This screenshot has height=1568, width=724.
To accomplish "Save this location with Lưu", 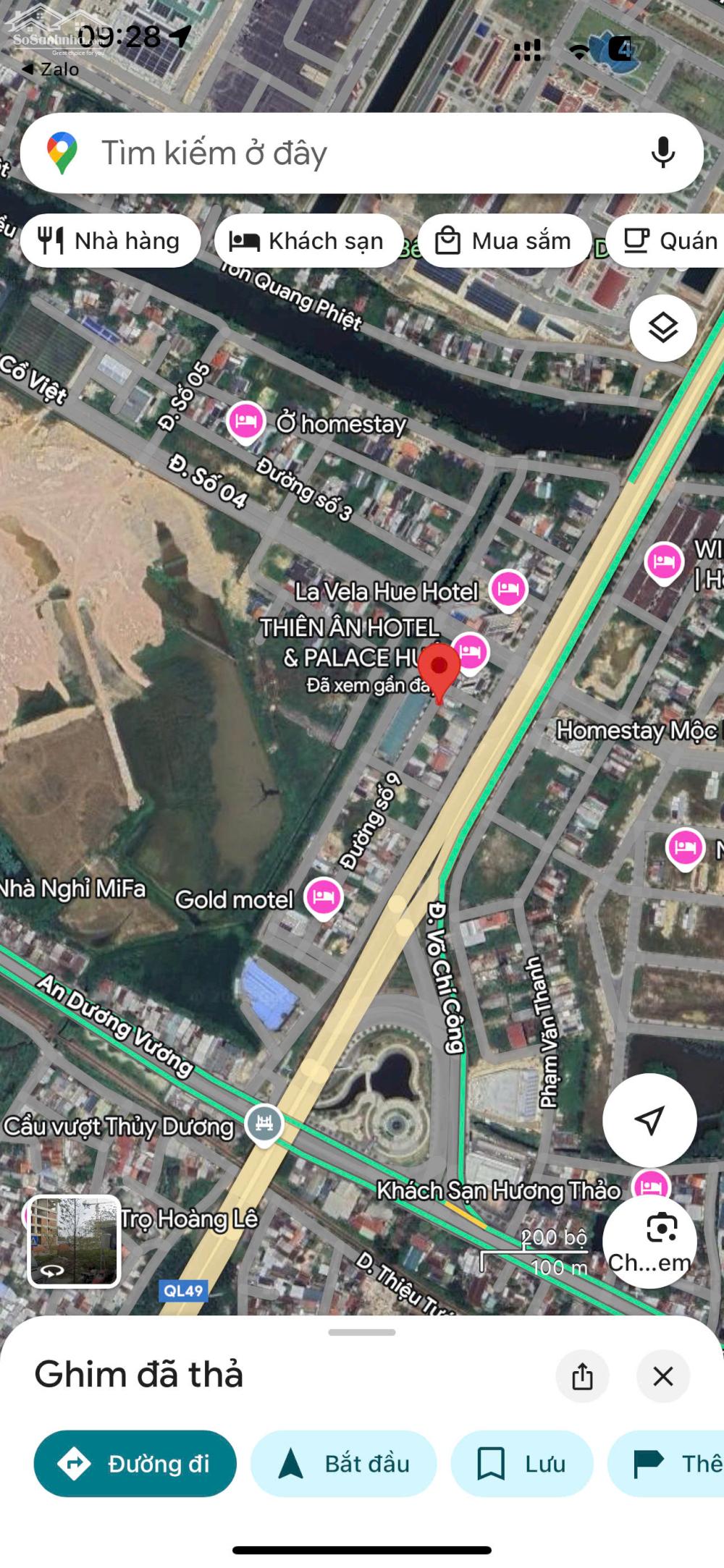I will pos(521,1464).
